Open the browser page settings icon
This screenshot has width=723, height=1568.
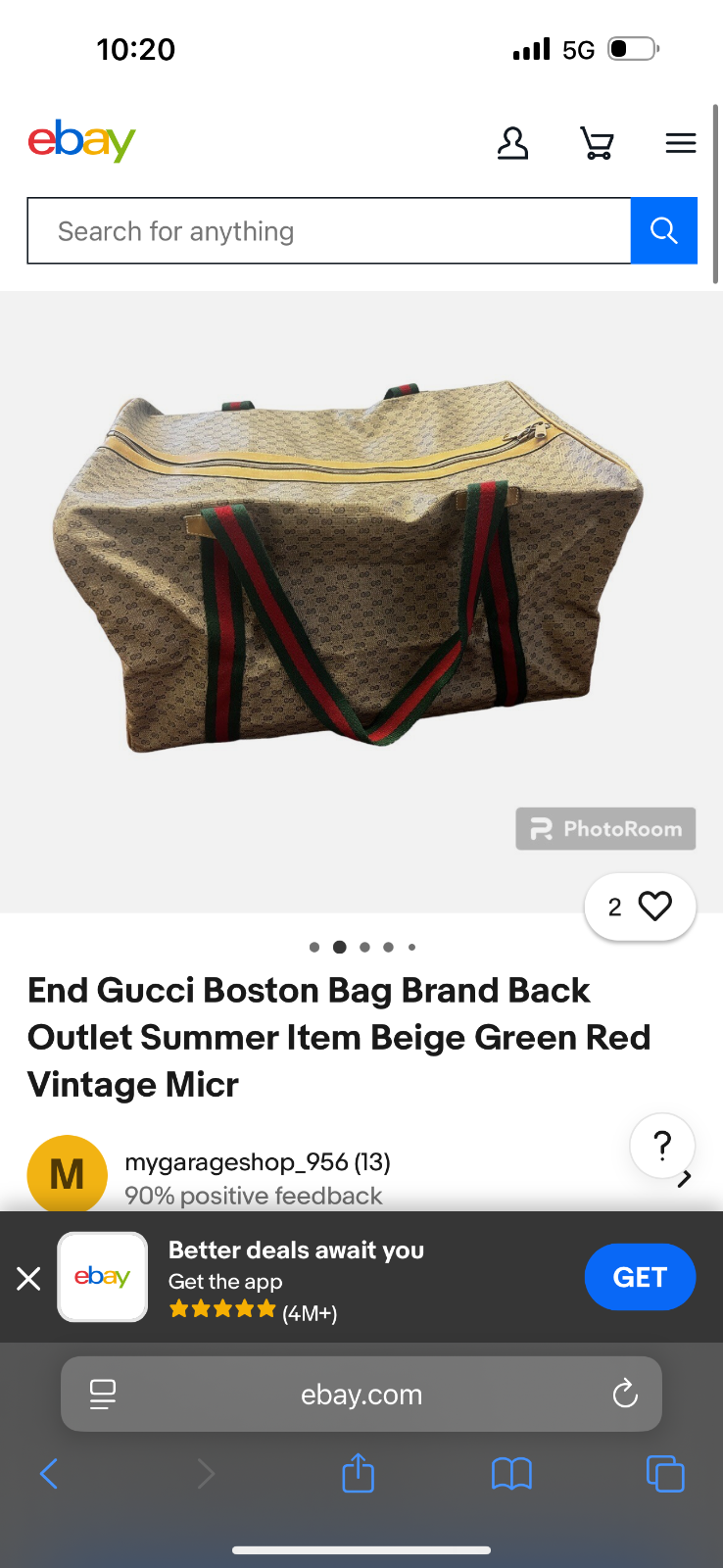(103, 1394)
